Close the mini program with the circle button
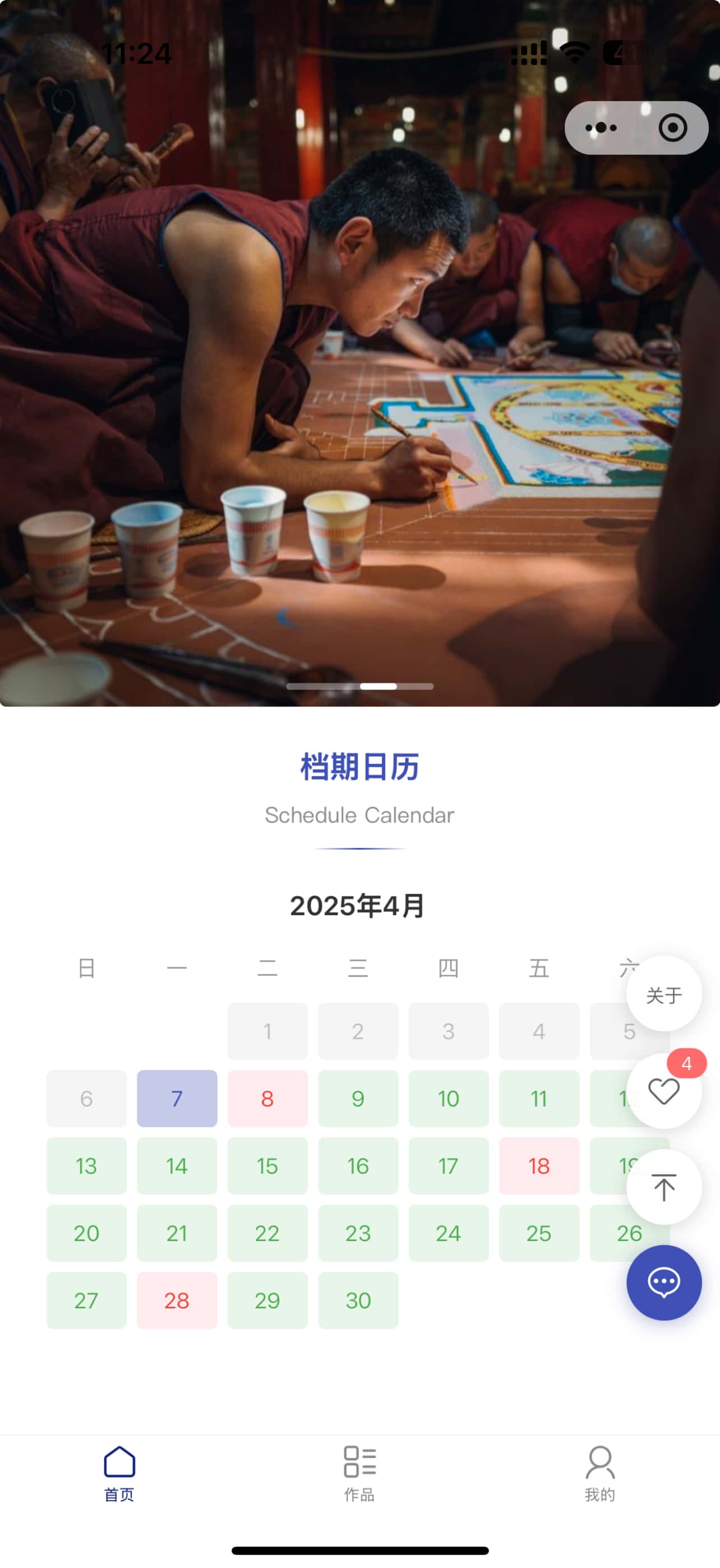This screenshot has width=720, height=1568. tap(672, 128)
